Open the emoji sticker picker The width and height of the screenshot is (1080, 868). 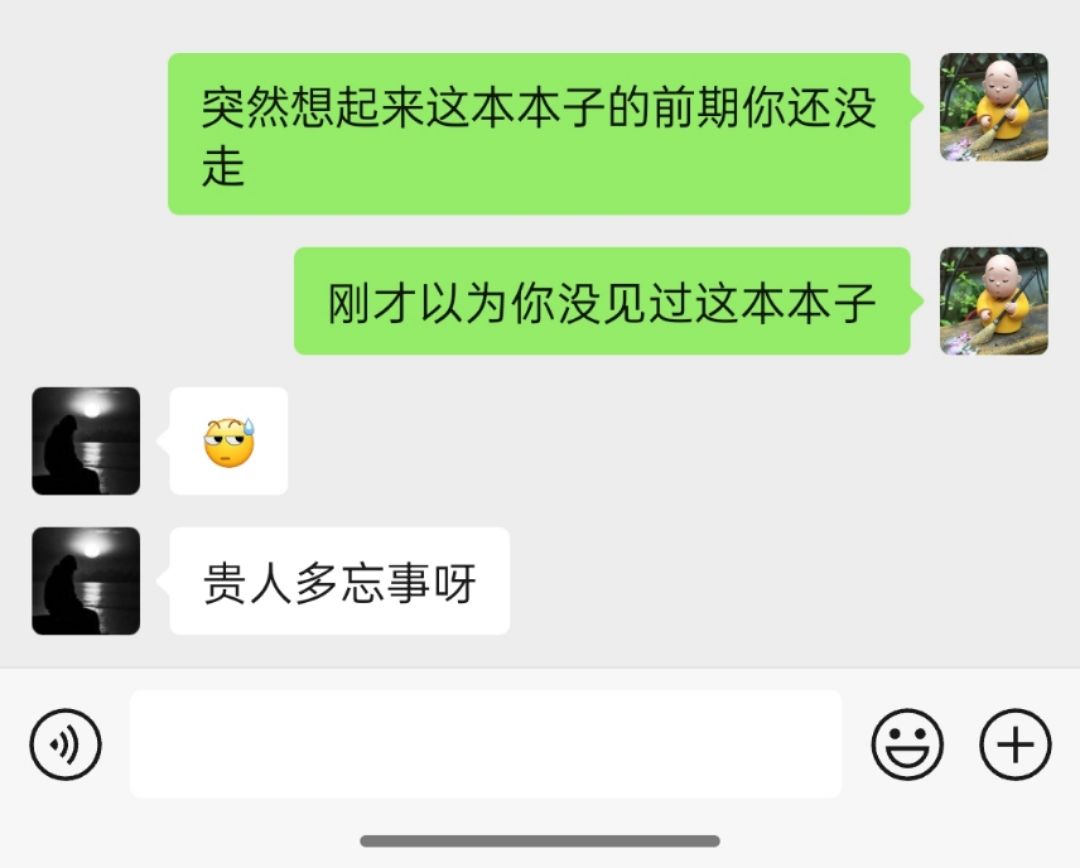pyautogui.click(x=907, y=744)
